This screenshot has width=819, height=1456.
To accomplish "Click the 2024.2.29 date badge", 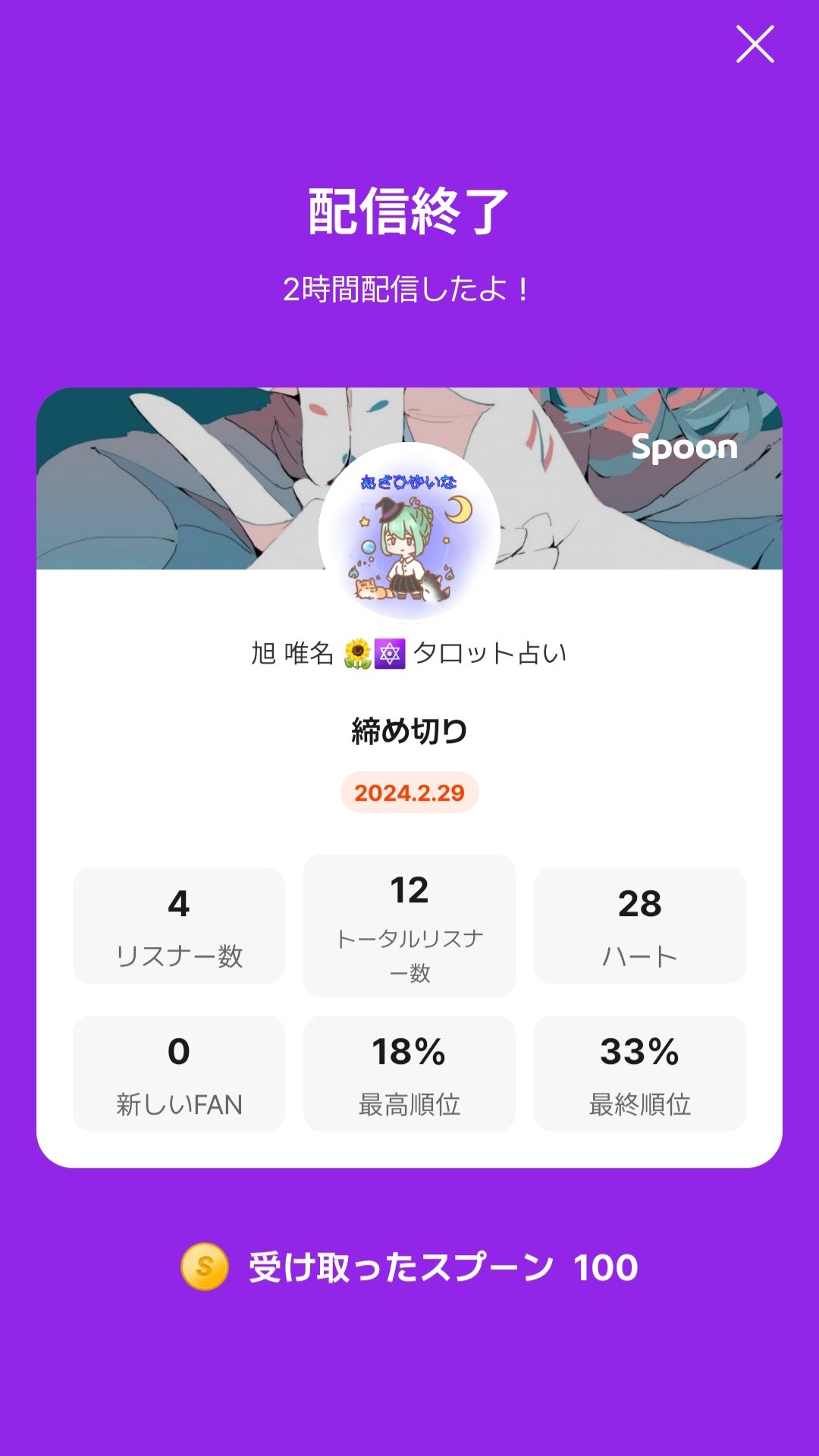I will [x=409, y=792].
